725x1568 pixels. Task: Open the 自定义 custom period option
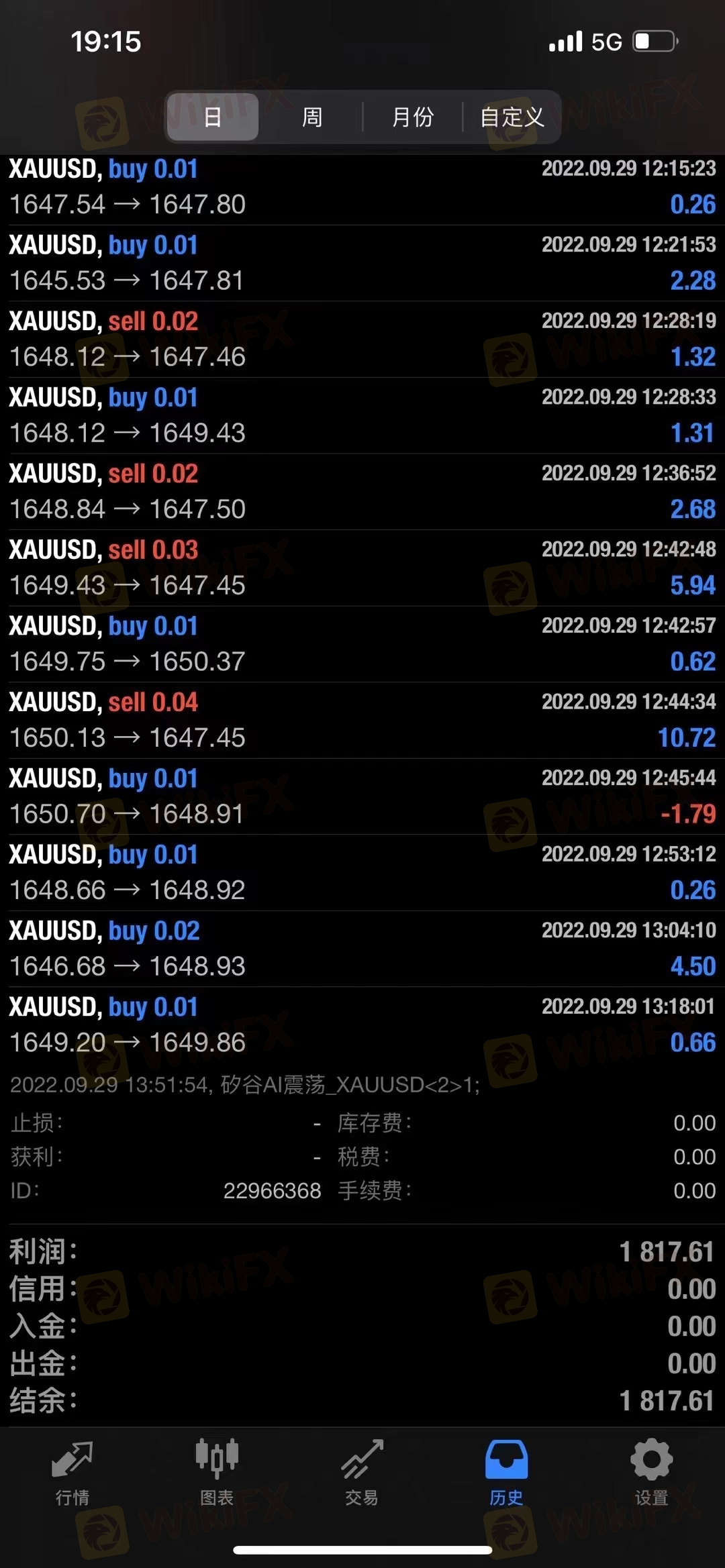tap(512, 117)
